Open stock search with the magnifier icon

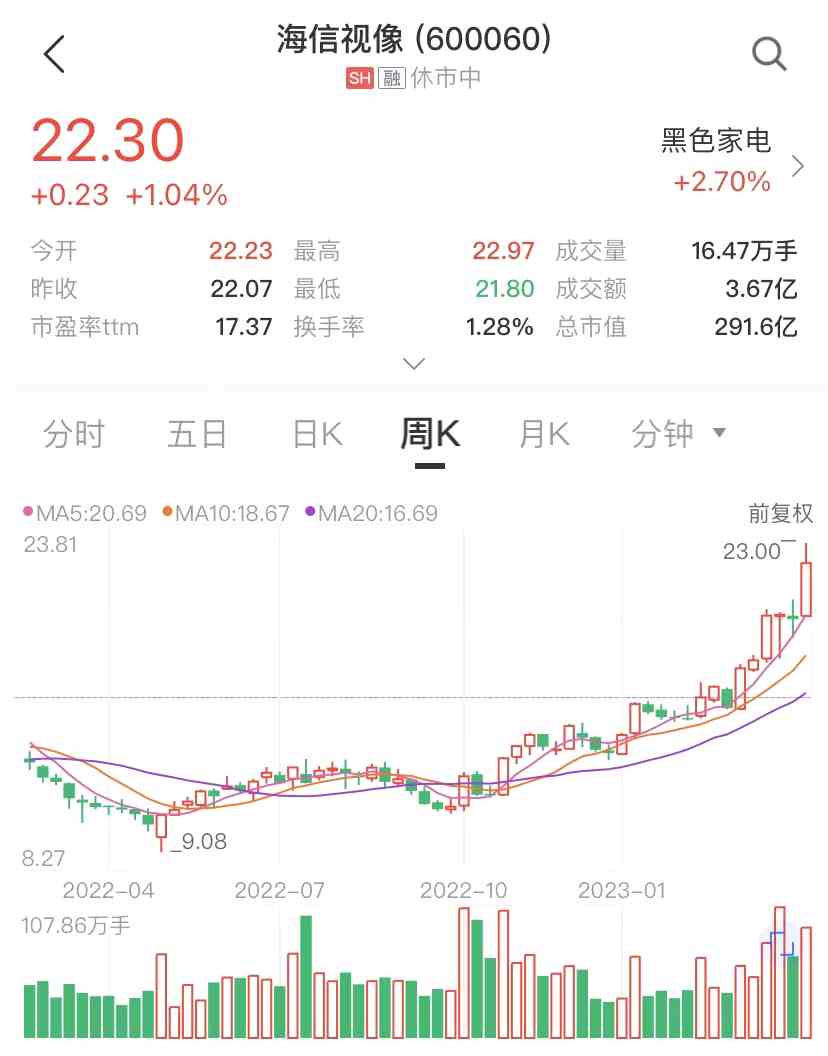pyautogui.click(x=769, y=52)
